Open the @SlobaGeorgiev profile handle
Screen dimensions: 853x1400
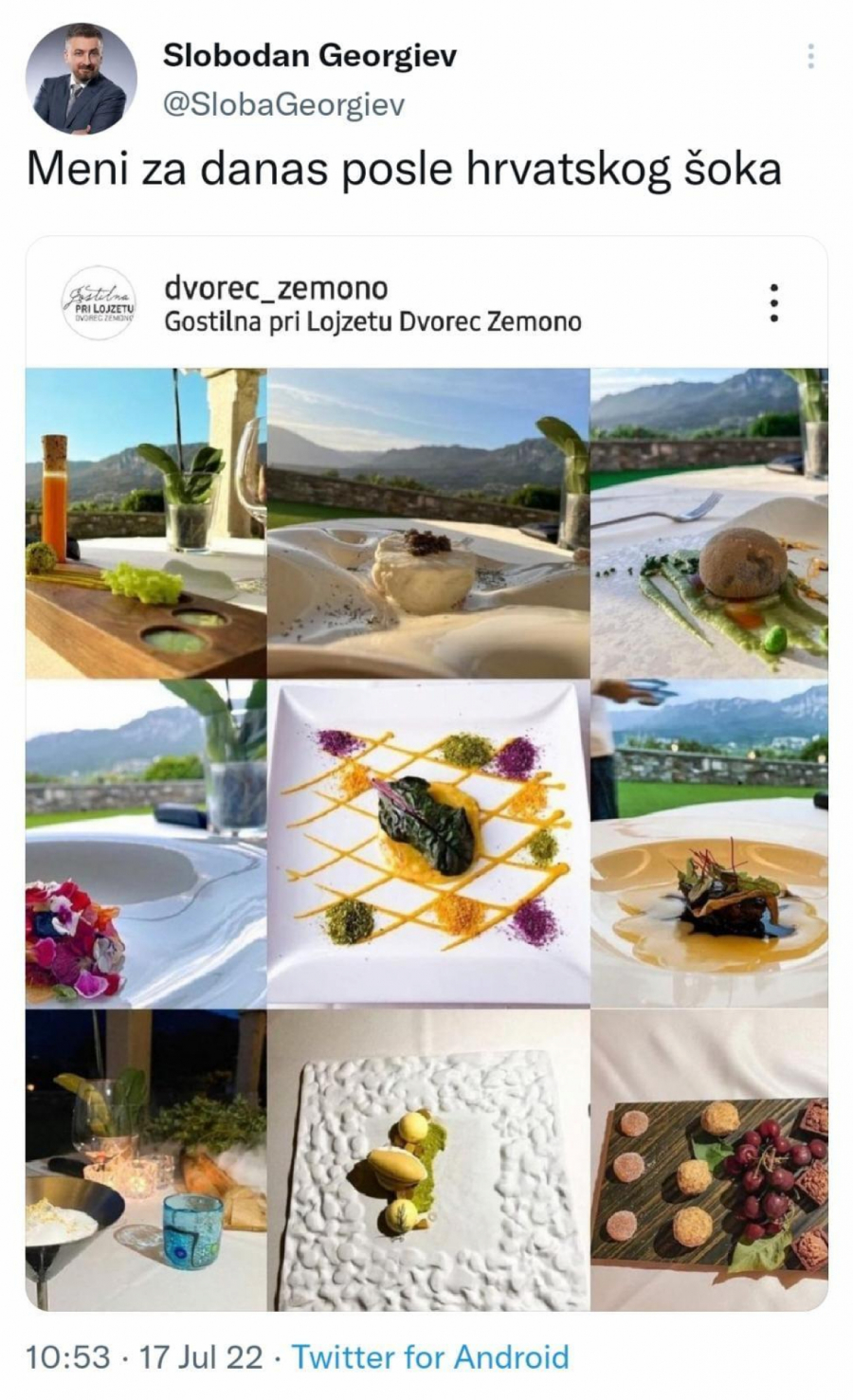[283, 105]
